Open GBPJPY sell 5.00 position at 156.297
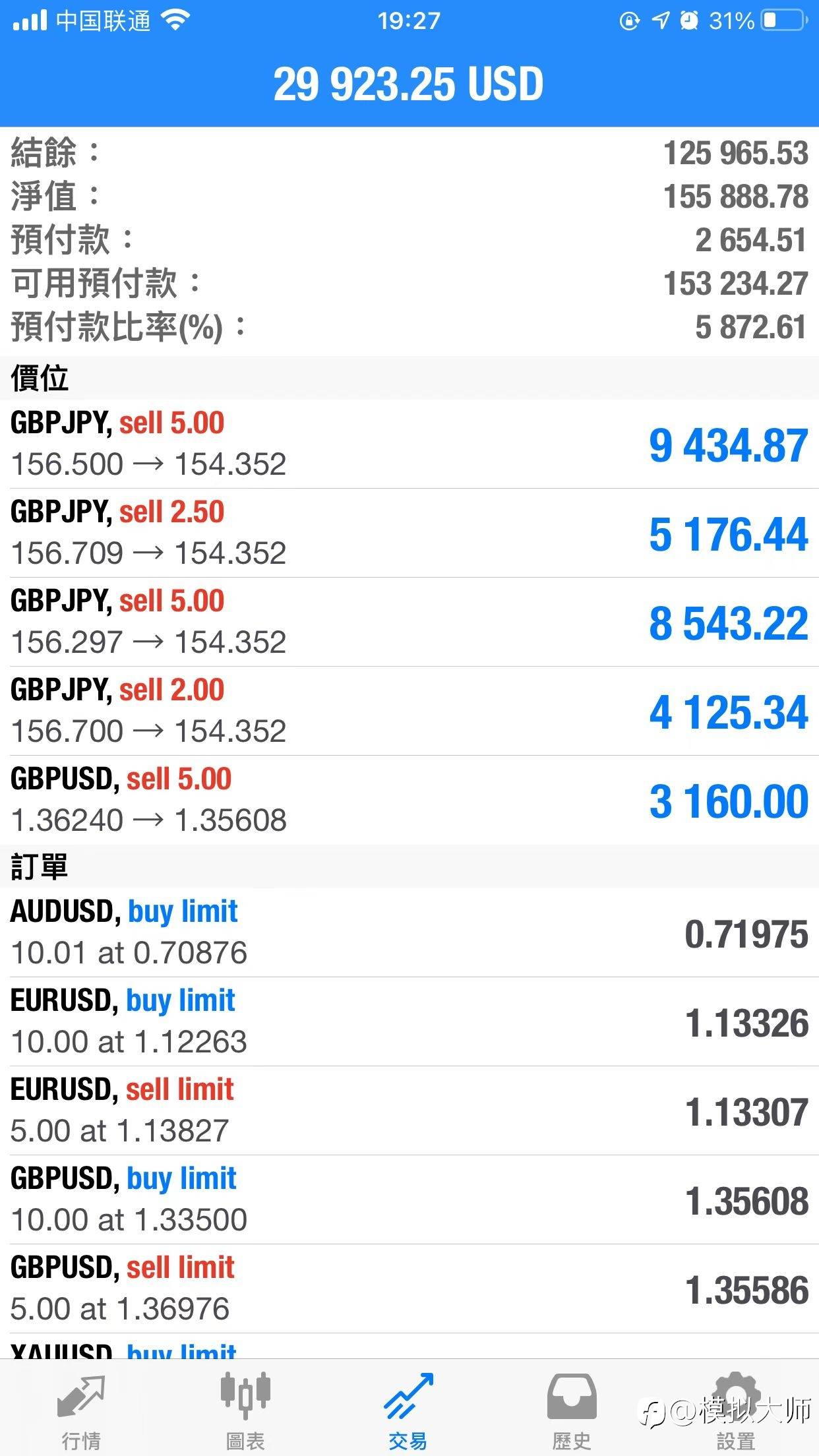This screenshot has height=1456, width=819. pos(409,622)
